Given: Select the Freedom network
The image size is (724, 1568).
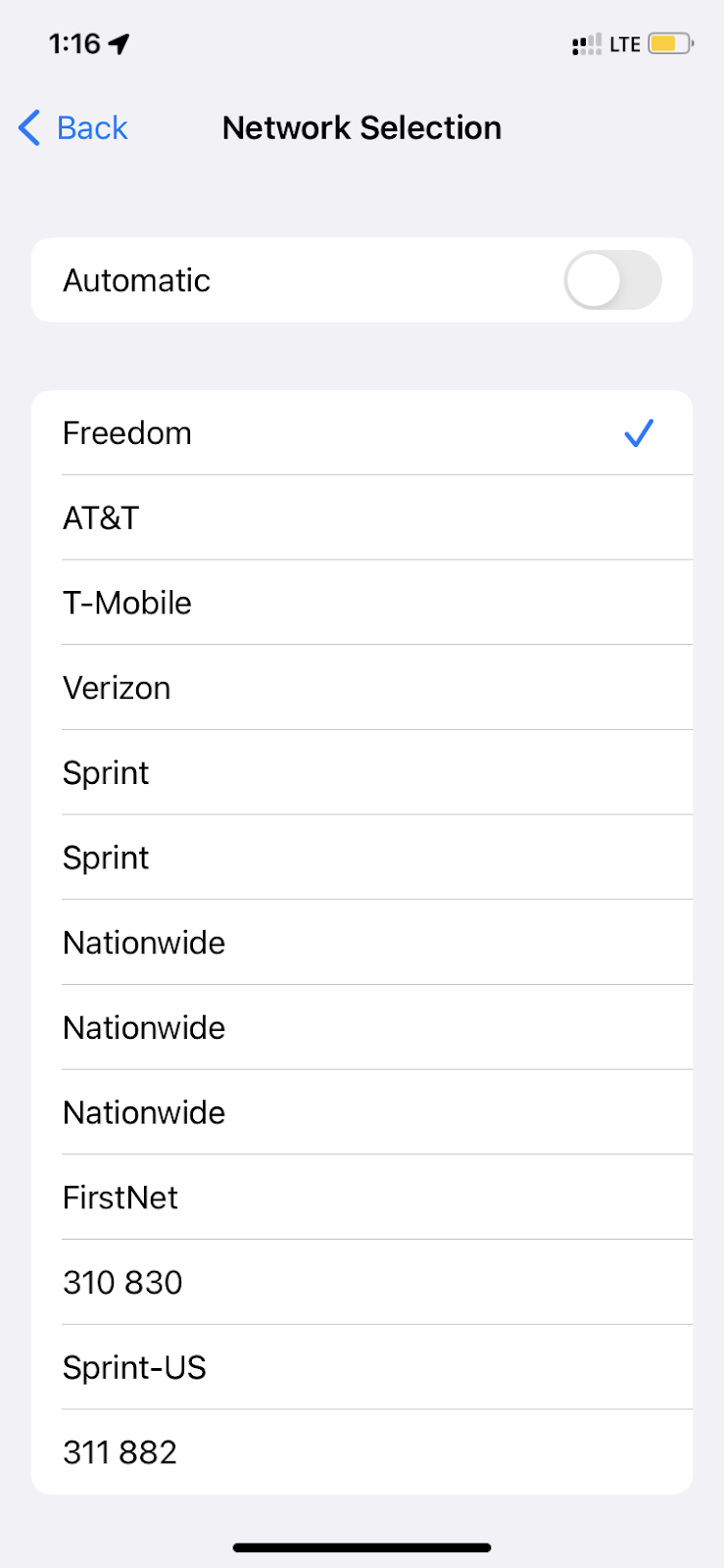Looking at the screenshot, I should coord(362,433).
